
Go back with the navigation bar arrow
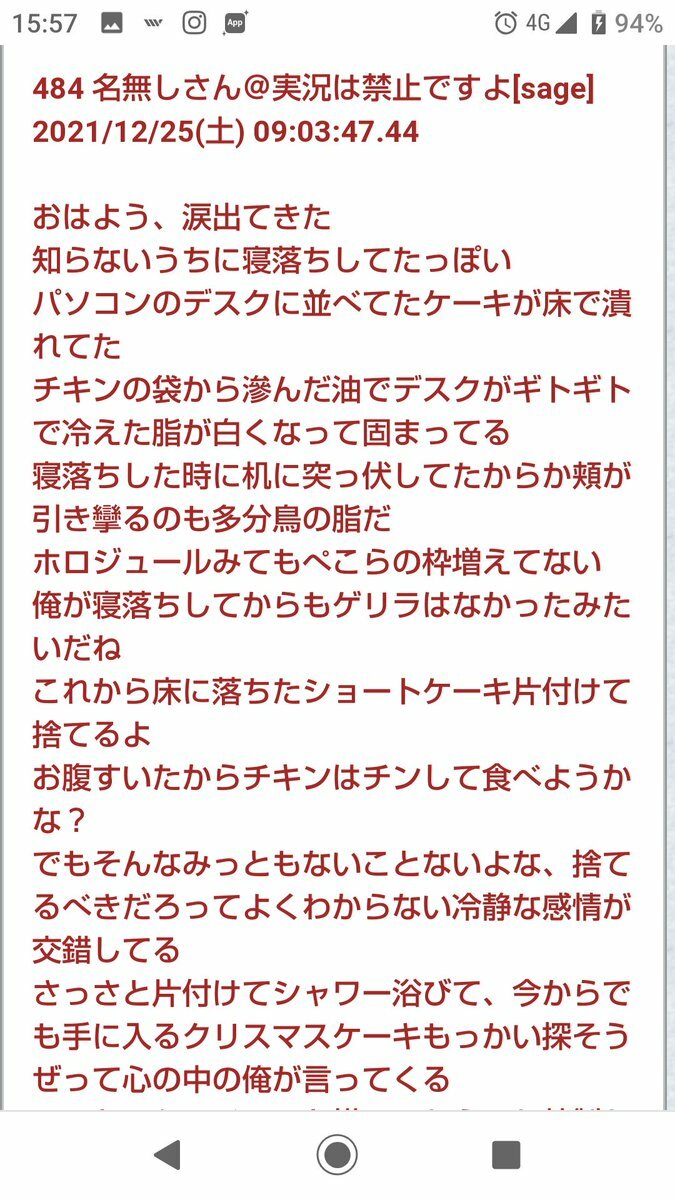click(x=167, y=1155)
